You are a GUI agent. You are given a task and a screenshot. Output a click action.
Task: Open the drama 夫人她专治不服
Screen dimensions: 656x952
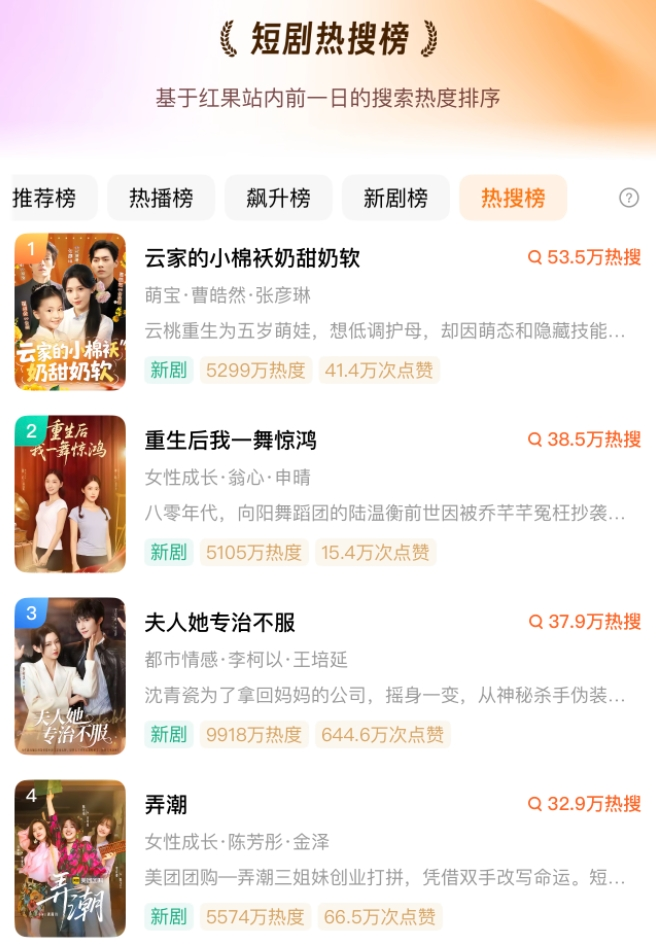coord(220,622)
